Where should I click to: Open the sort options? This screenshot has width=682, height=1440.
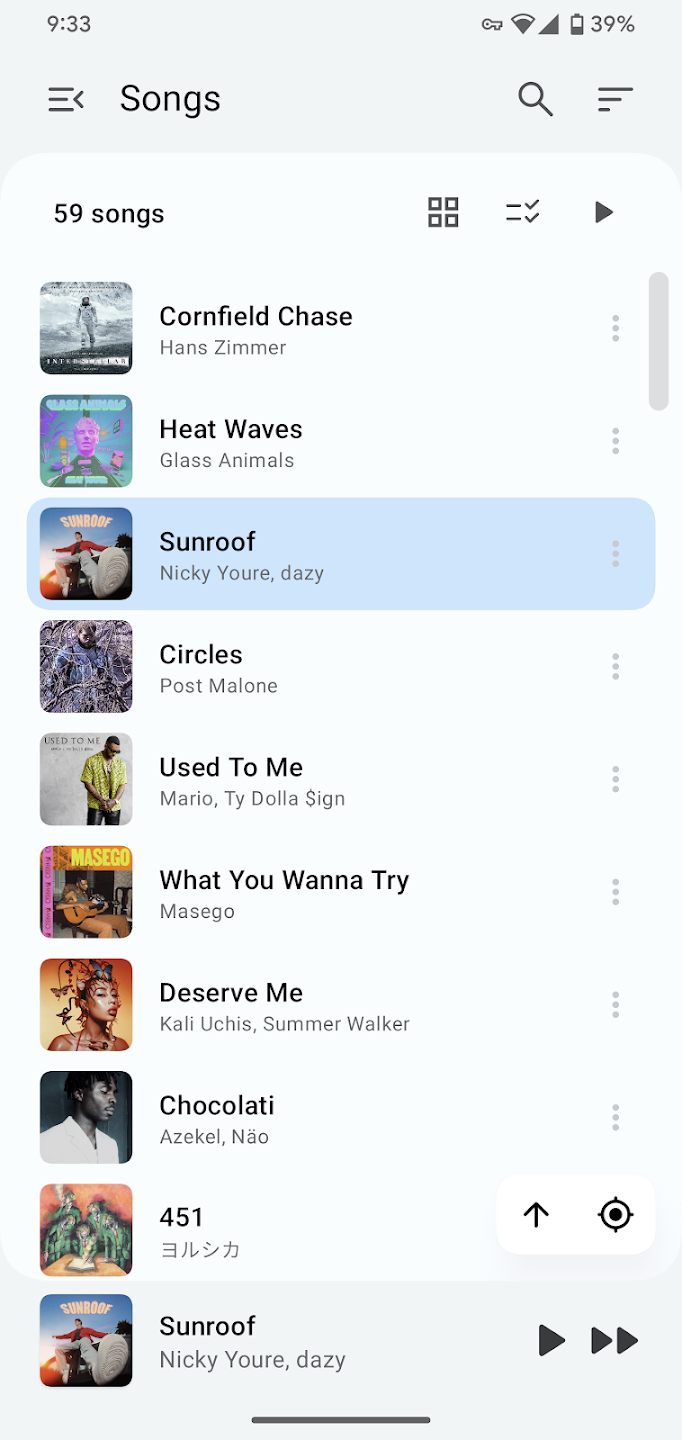coord(615,99)
